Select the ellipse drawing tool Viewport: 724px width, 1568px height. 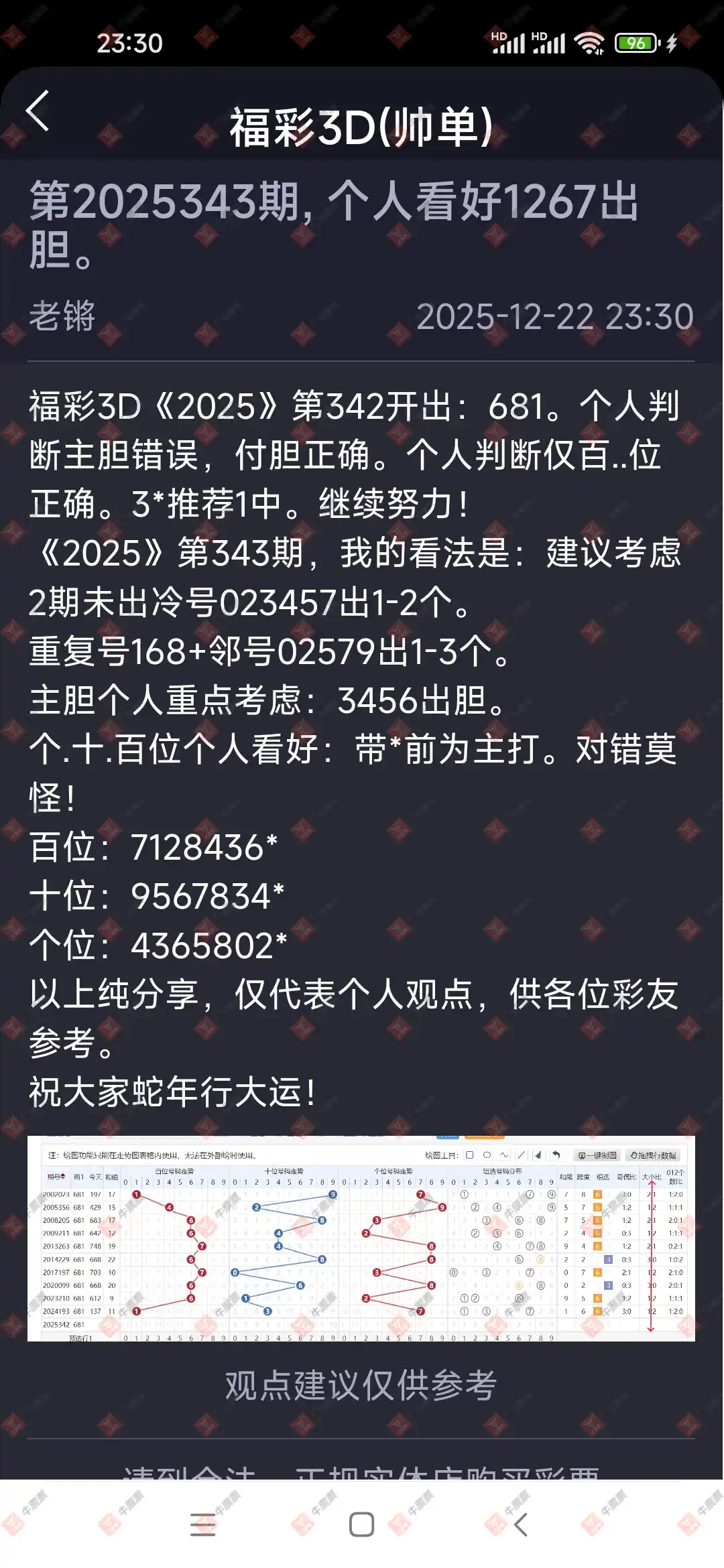tap(487, 1154)
